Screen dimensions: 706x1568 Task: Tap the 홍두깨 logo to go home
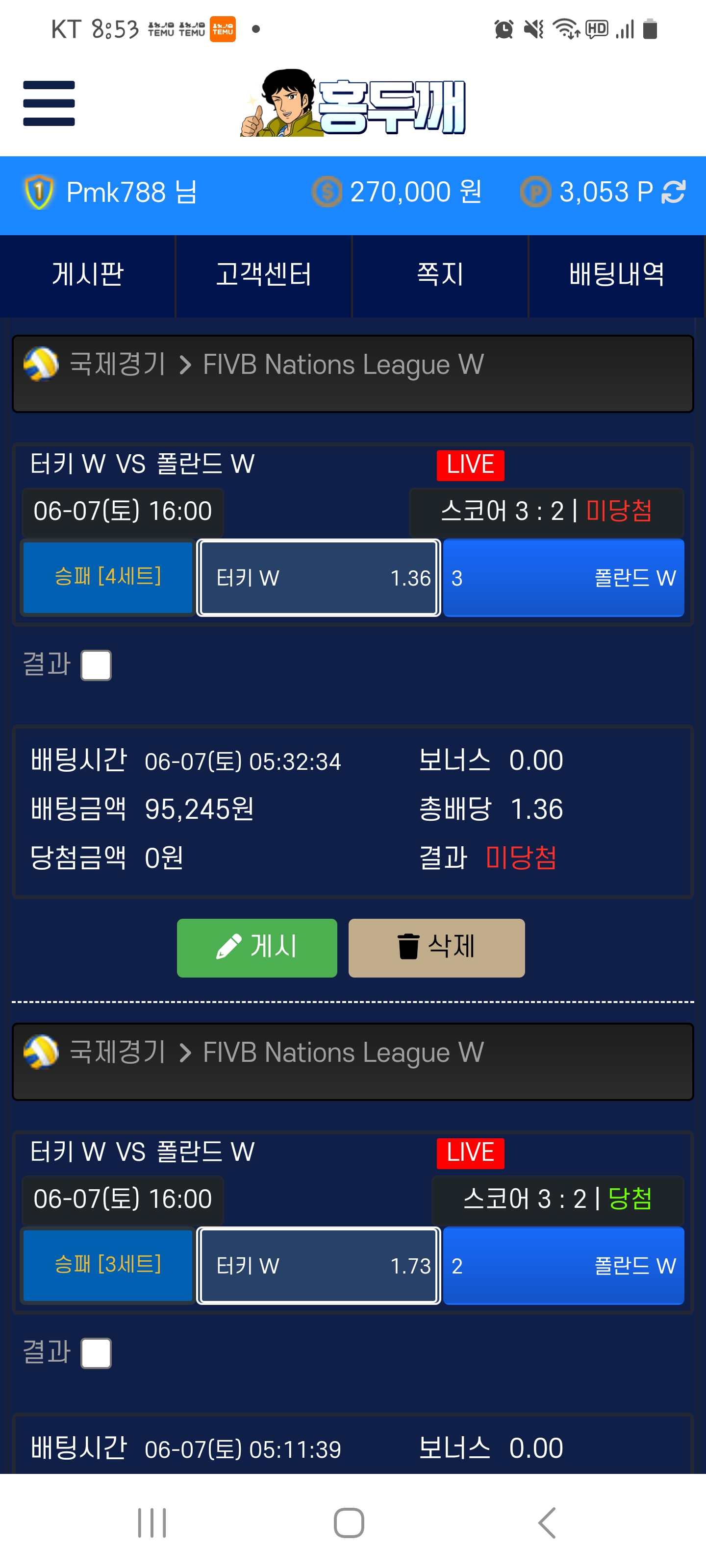click(353, 103)
